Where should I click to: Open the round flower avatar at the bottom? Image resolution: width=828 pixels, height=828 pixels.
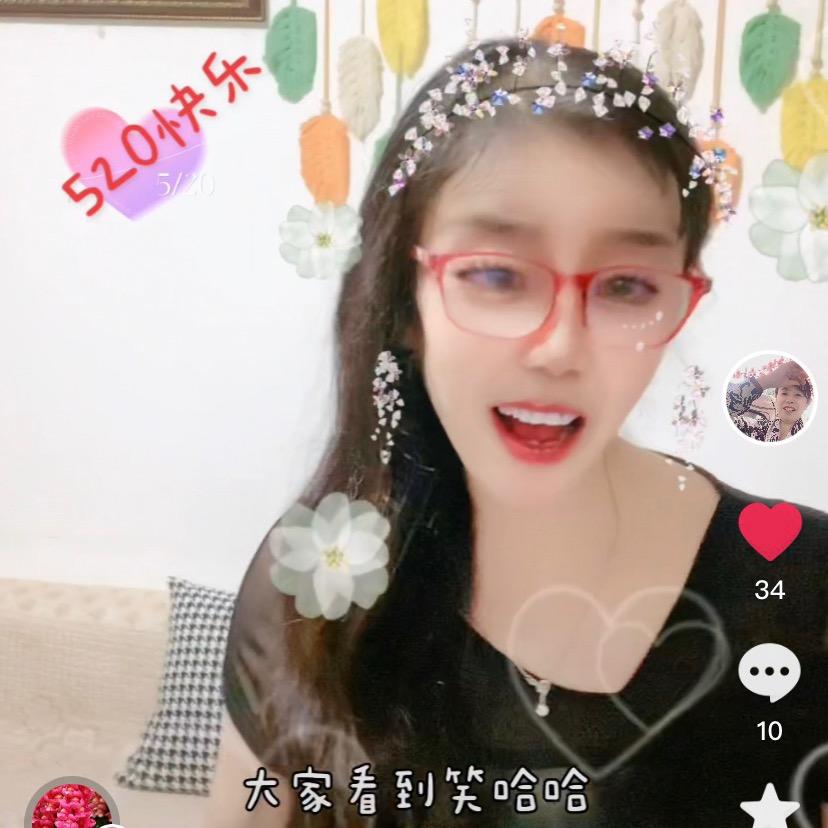(x=71, y=808)
